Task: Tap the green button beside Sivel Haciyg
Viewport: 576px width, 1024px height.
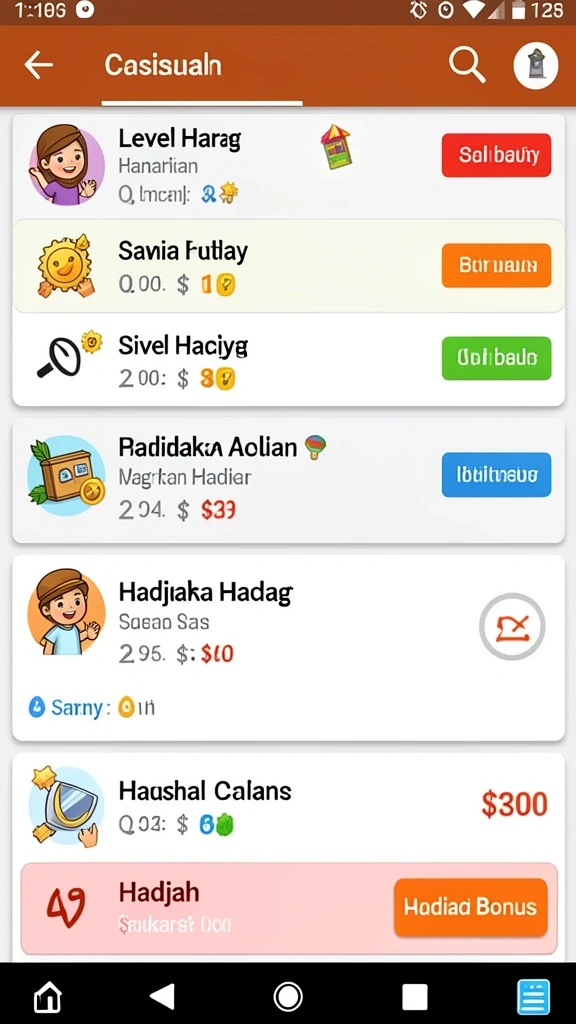Action: (496, 358)
